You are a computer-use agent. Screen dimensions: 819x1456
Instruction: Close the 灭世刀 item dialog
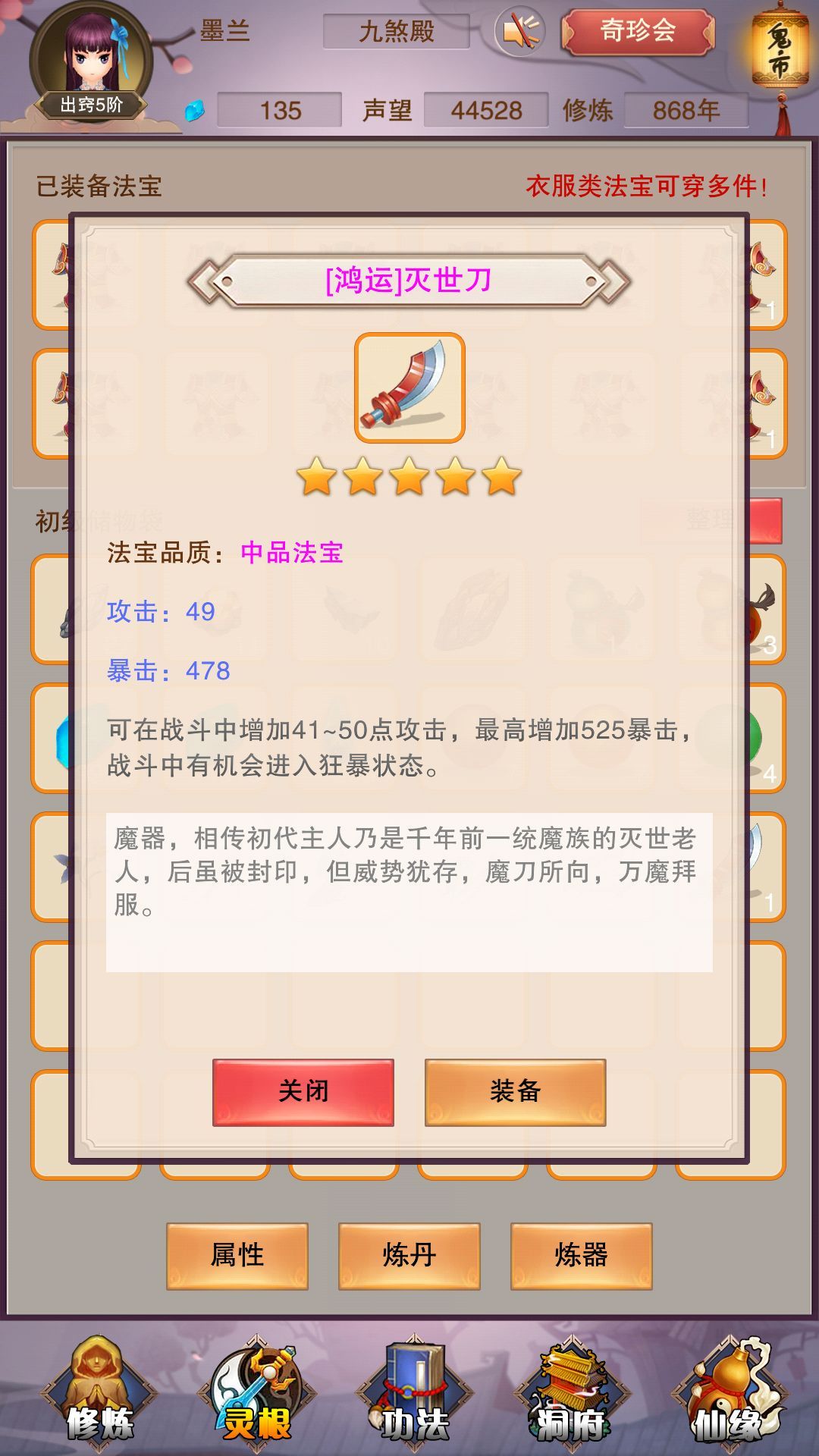click(x=303, y=1092)
